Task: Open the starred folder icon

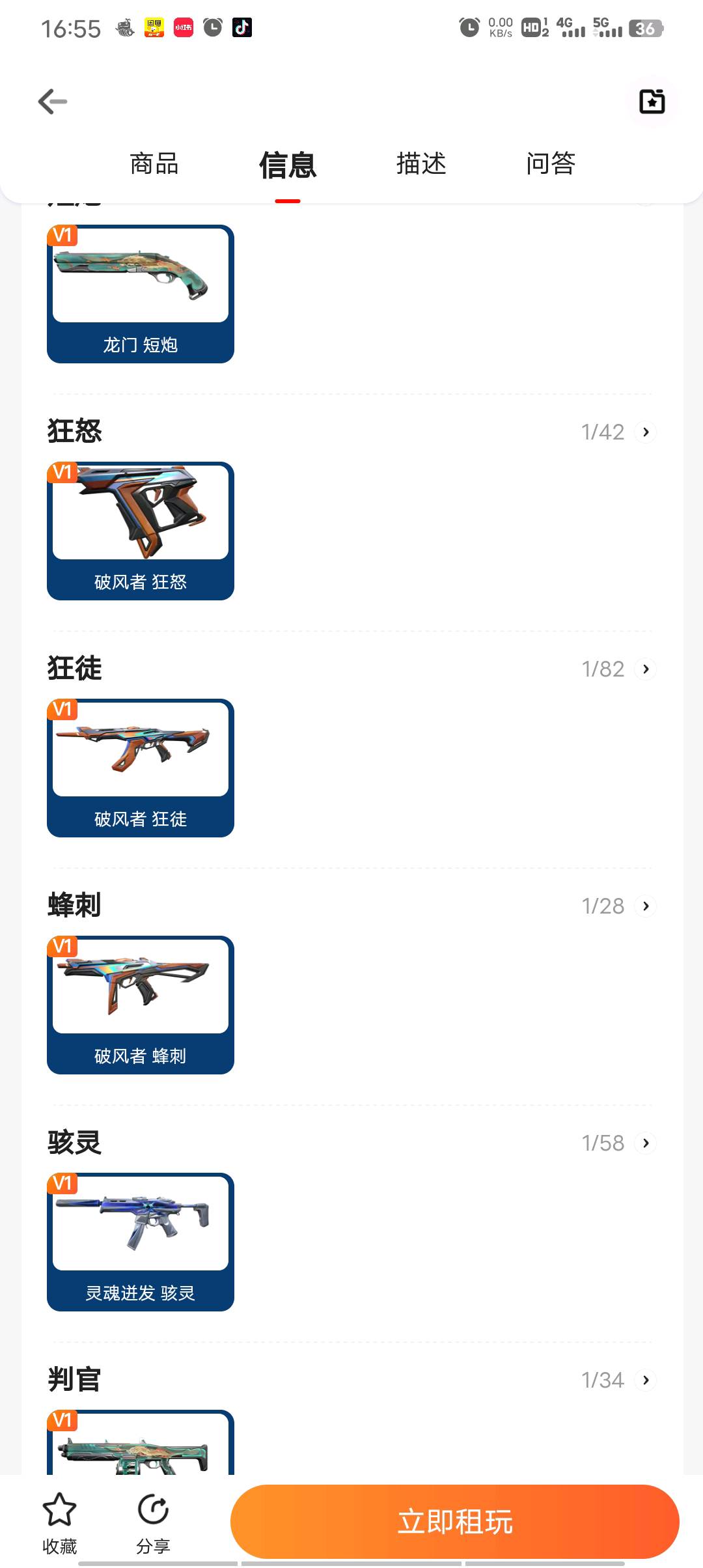Action: (x=652, y=102)
